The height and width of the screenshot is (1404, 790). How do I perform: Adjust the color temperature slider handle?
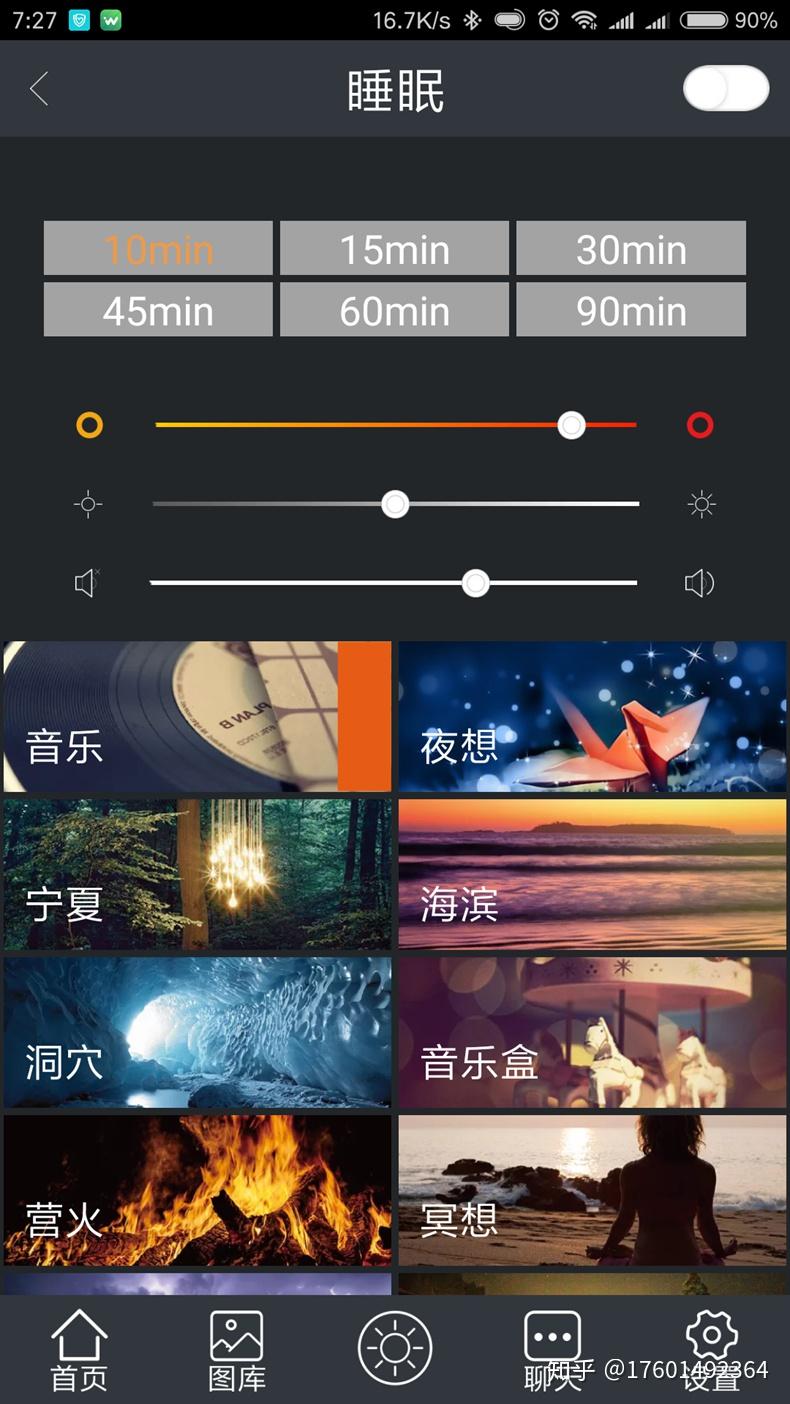pos(571,425)
